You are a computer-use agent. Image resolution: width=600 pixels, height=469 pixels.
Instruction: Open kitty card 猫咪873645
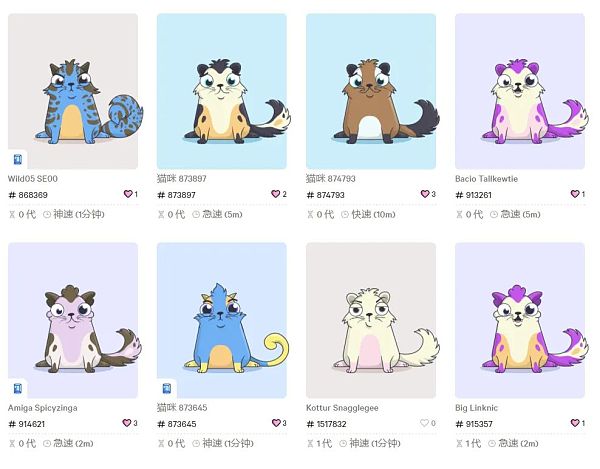pyautogui.click(x=221, y=321)
